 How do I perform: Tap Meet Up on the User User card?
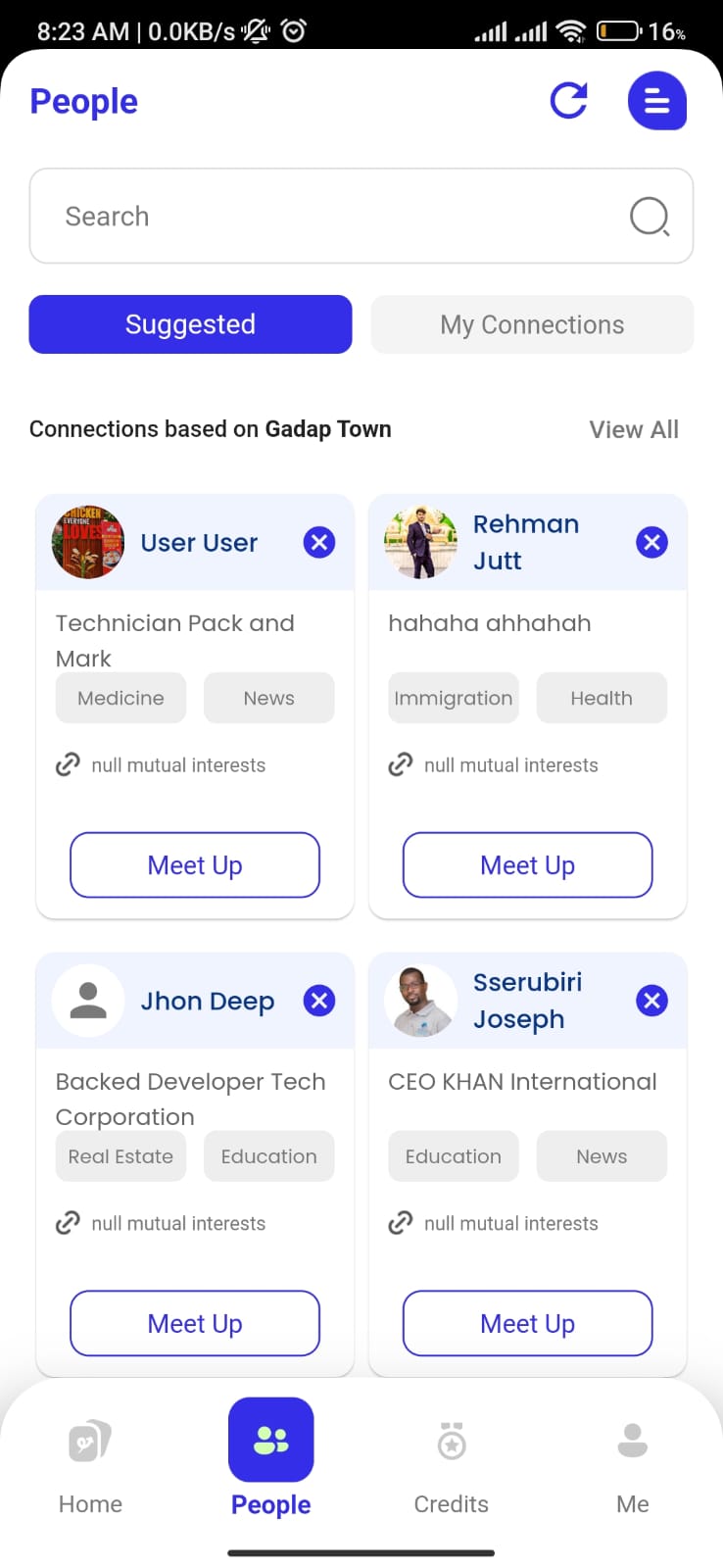click(x=195, y=865)
